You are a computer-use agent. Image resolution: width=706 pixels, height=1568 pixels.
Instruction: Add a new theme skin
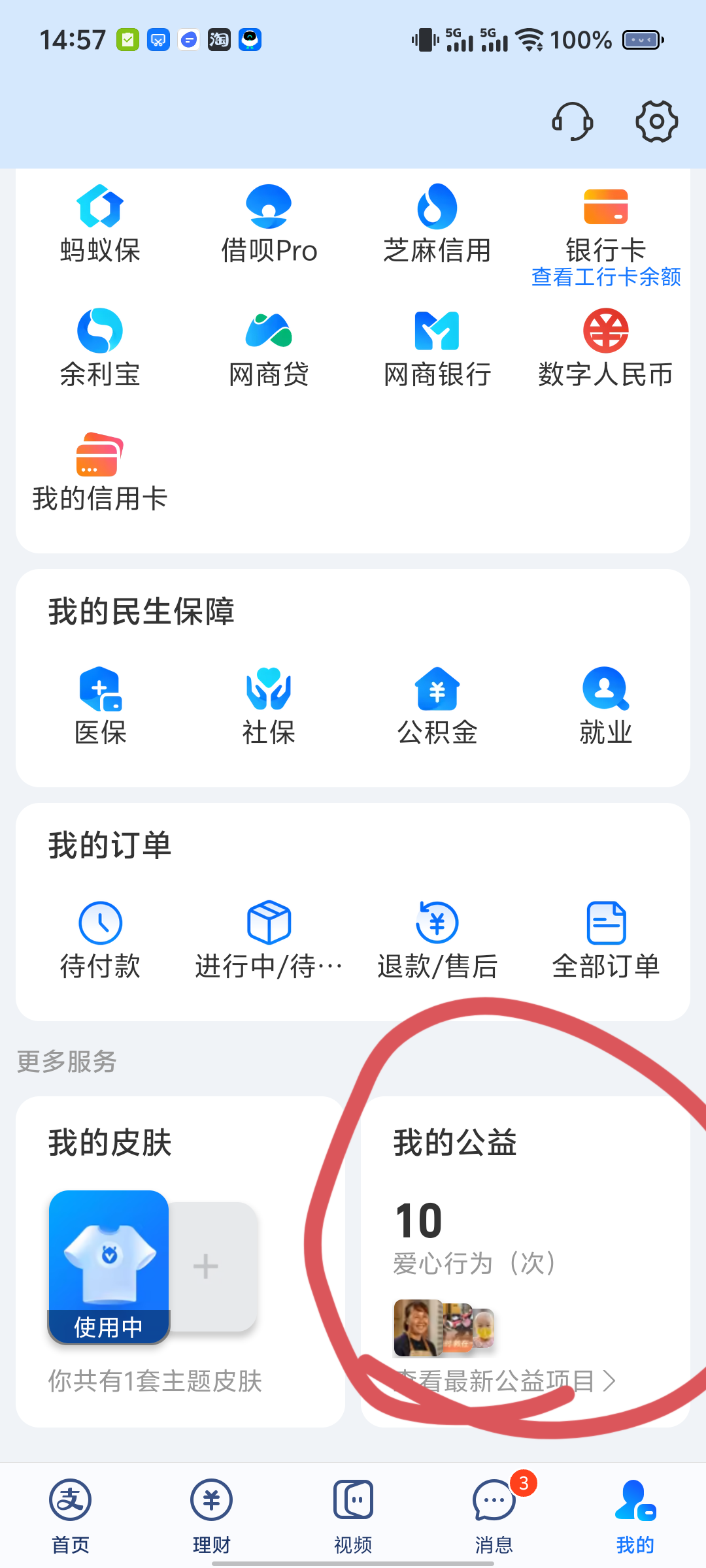[207, 1266]
